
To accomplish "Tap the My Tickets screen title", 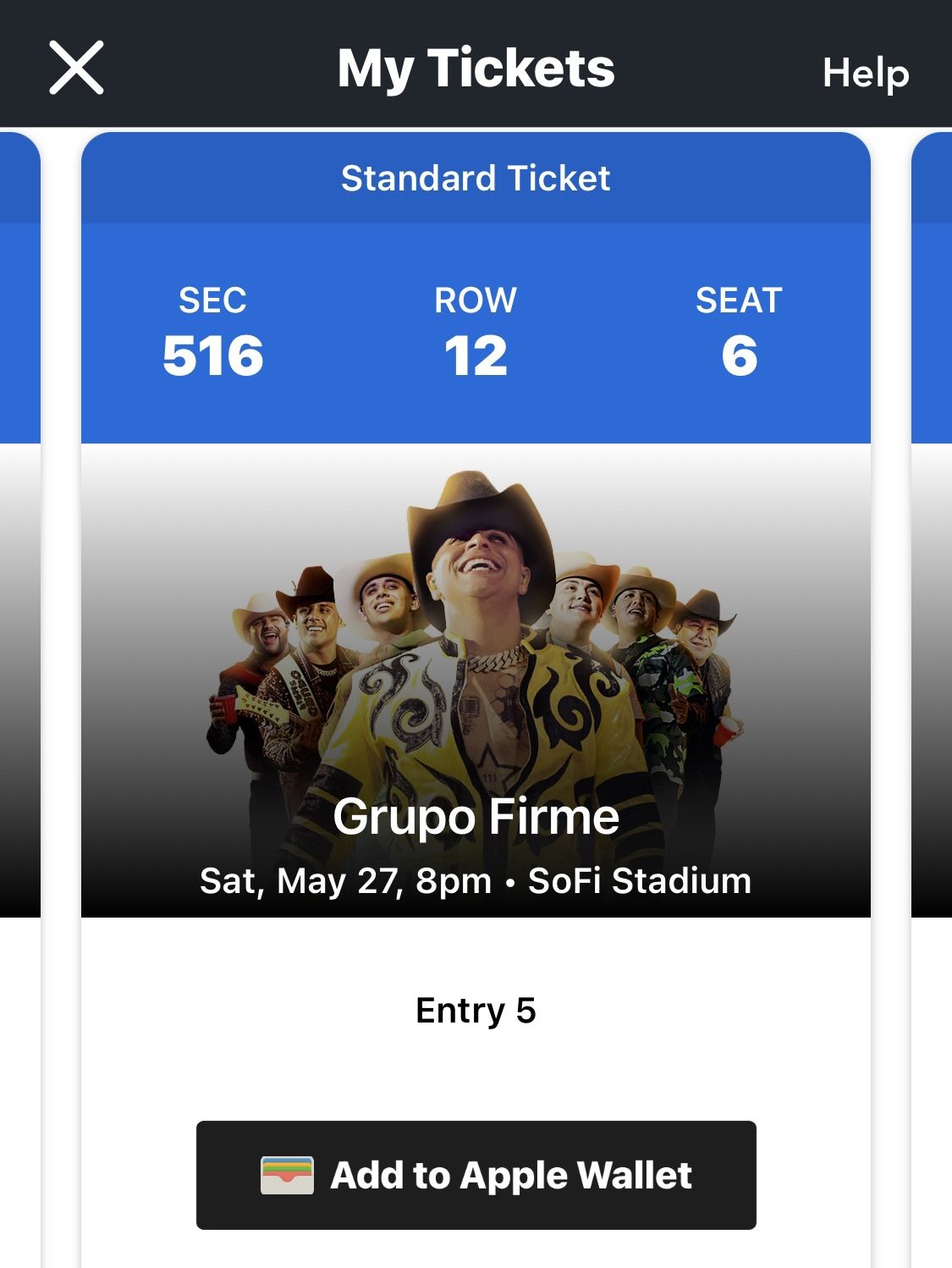I will (476, 70).
